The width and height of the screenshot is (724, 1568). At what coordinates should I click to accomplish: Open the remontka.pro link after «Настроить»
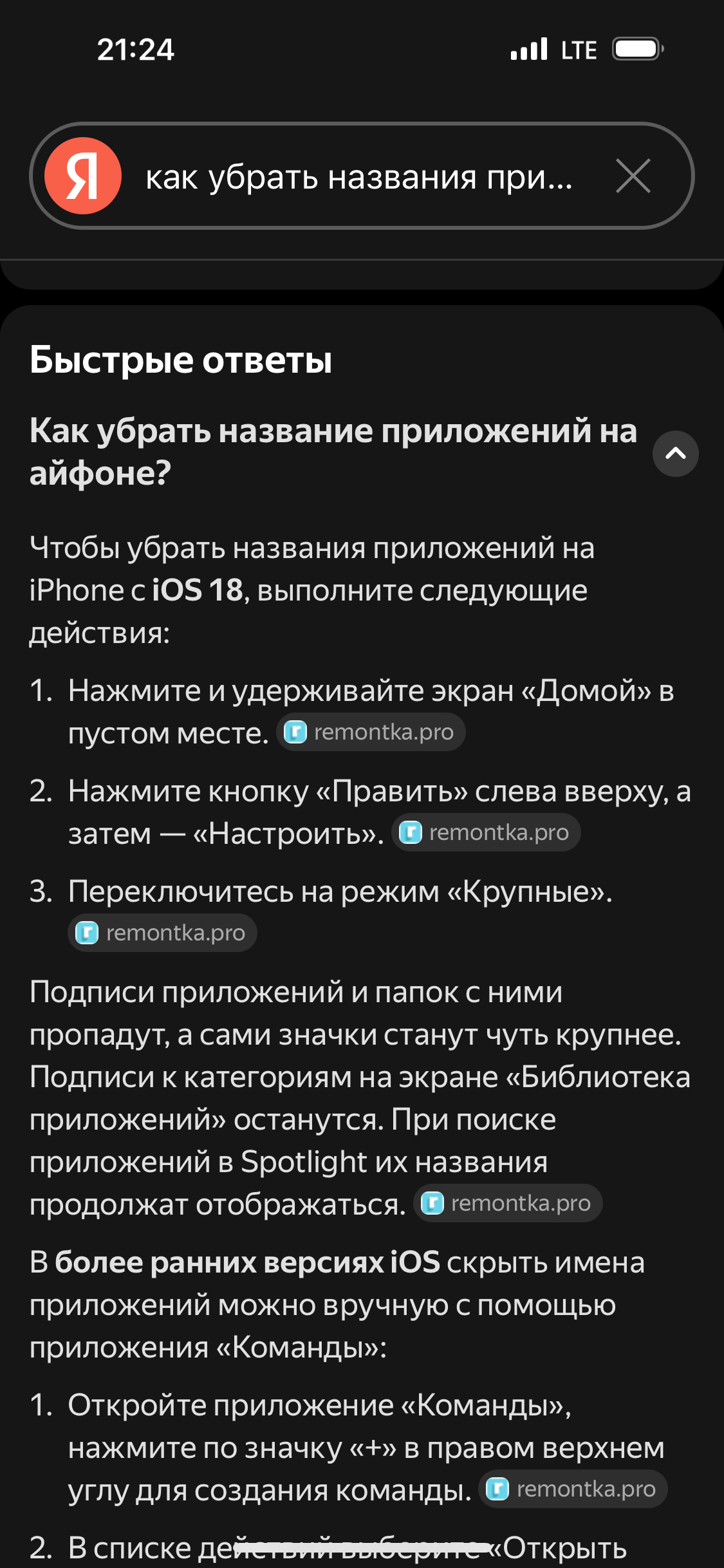pyautogui.click(x=487, y=832)
